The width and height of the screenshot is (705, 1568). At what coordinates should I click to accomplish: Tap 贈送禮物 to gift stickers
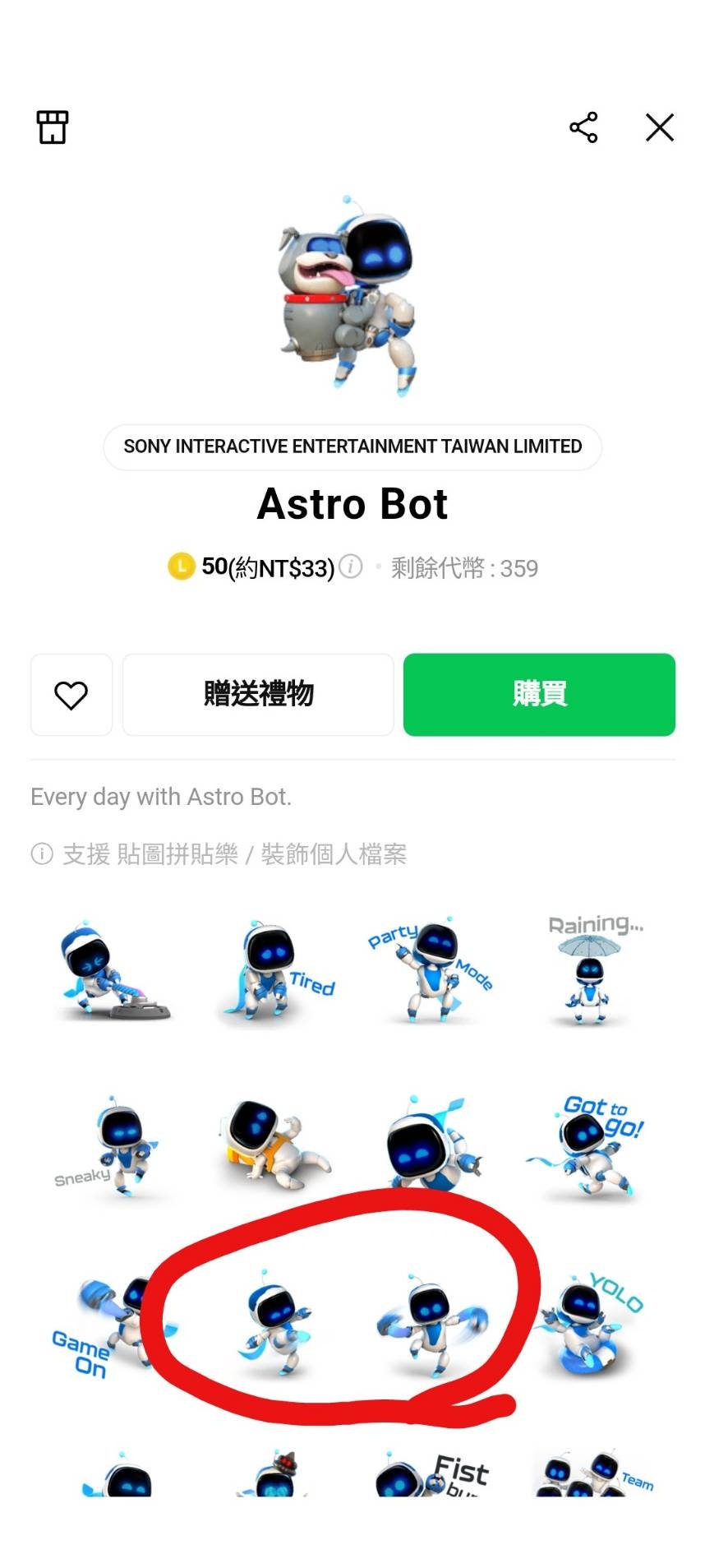click(258, 695)
